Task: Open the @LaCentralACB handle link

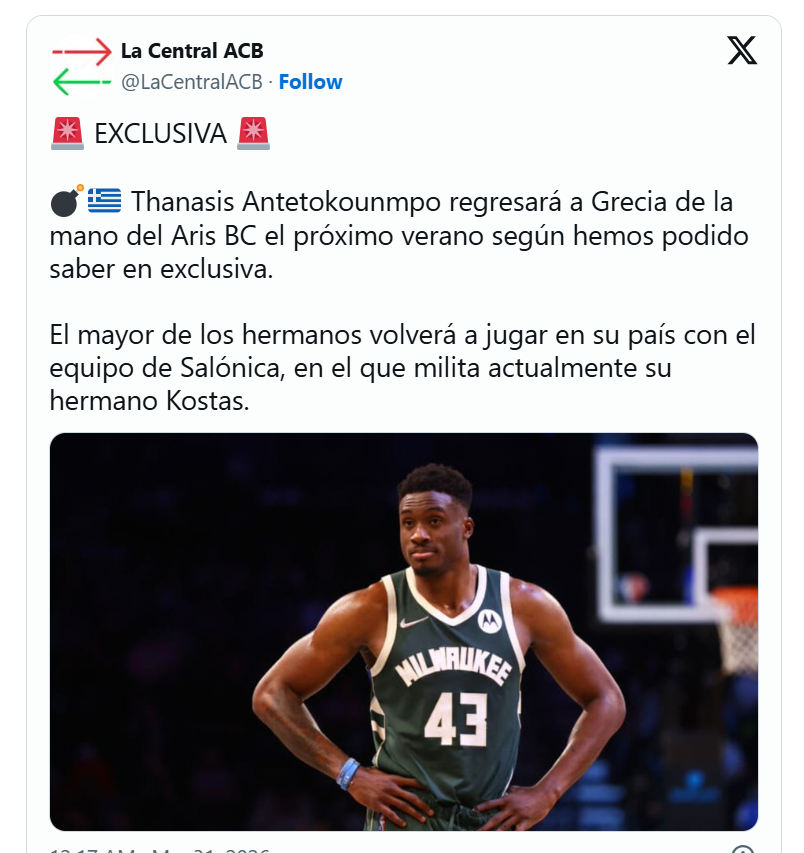Action: 191,82
